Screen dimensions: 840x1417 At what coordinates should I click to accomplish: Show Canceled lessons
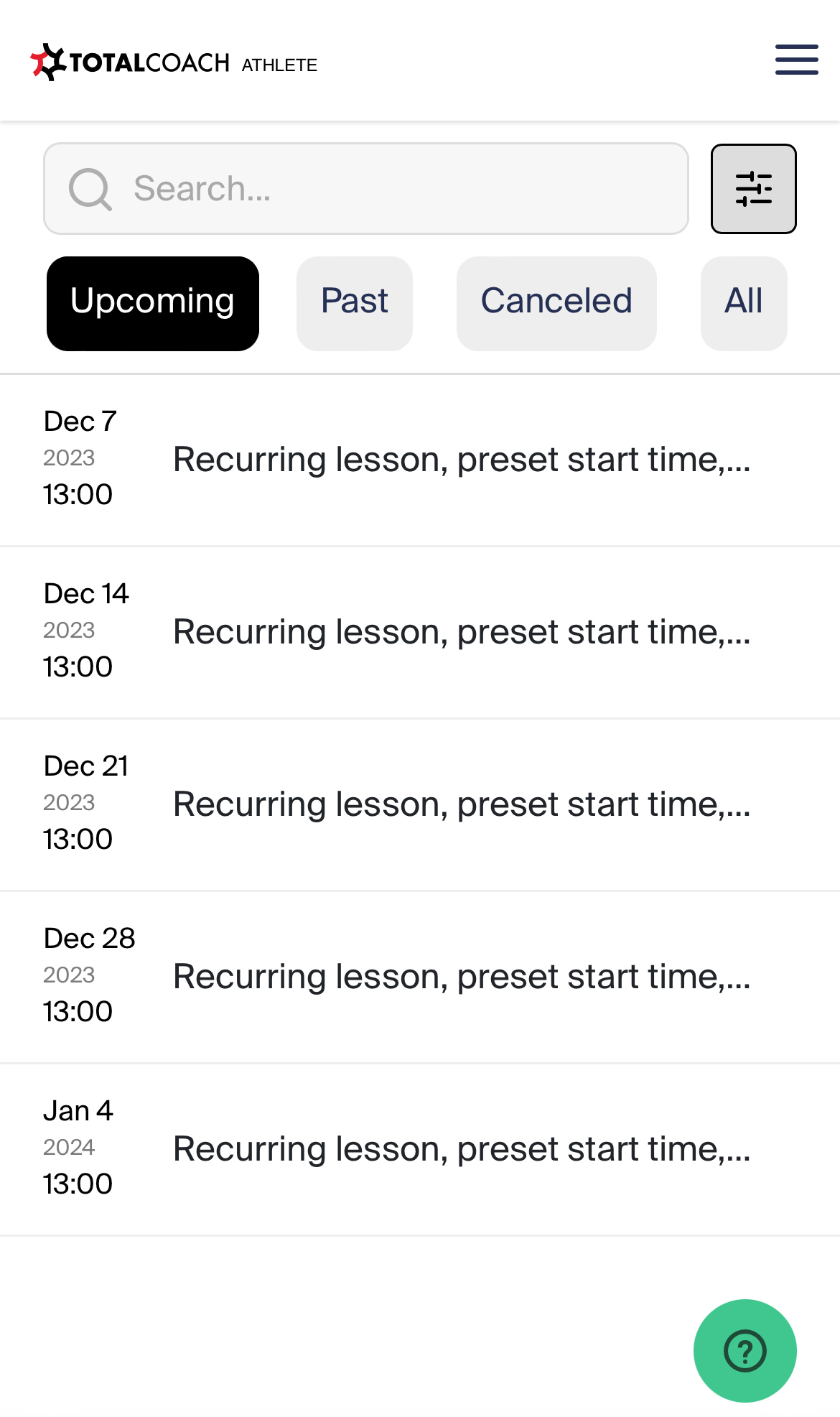556,303
